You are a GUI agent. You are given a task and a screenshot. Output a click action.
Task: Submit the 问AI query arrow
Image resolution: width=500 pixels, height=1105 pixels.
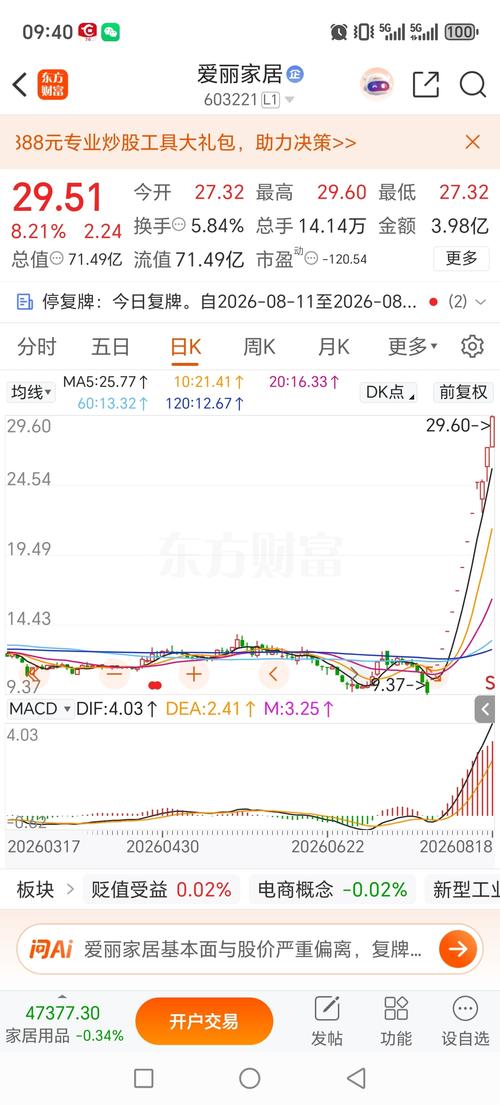pos(458,949)
